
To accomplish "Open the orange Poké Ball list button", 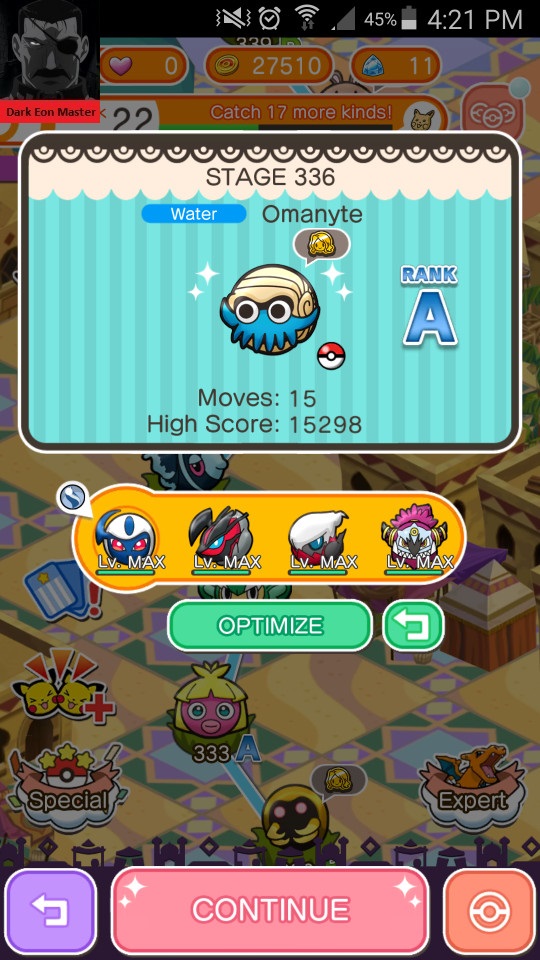I will tap(490, 911).
